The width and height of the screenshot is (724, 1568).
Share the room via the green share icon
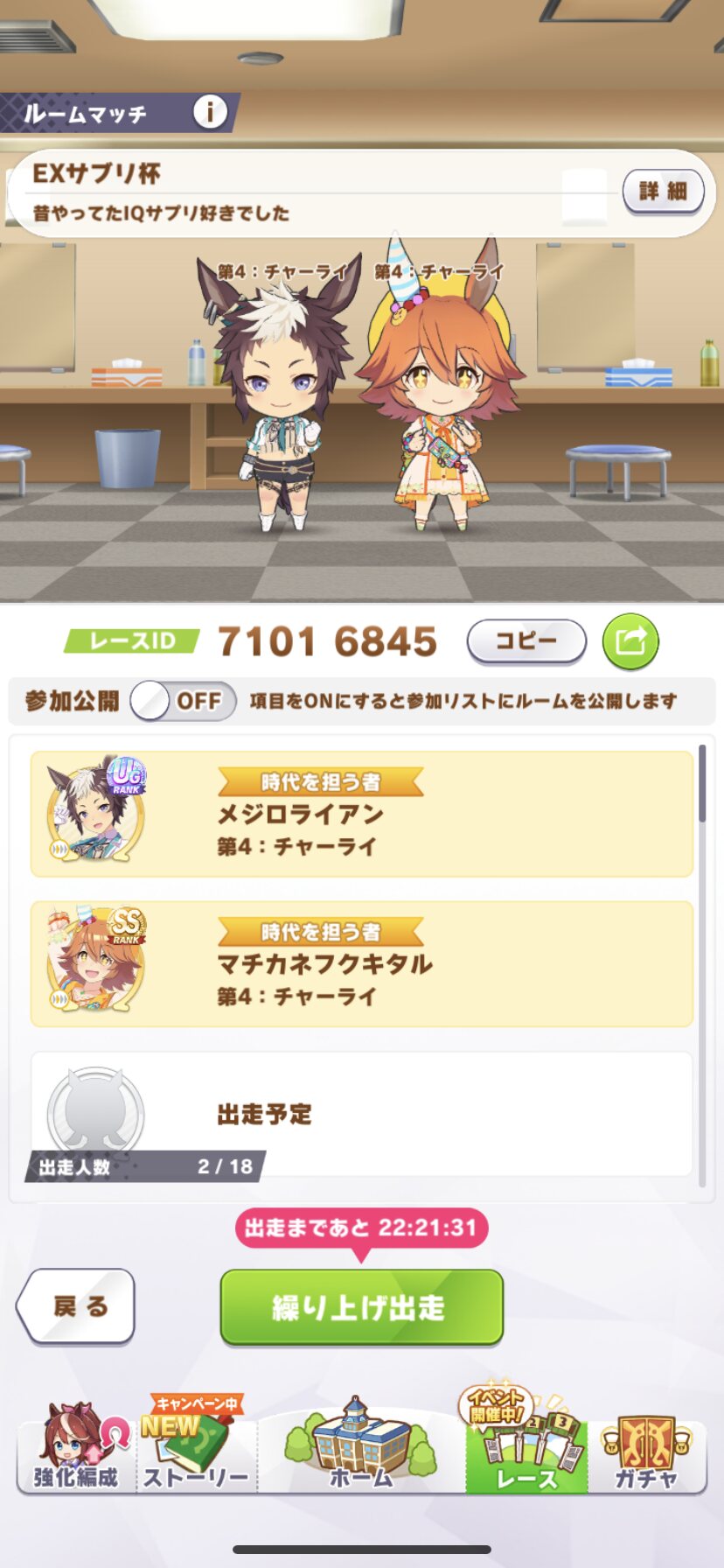coord(630,641)
